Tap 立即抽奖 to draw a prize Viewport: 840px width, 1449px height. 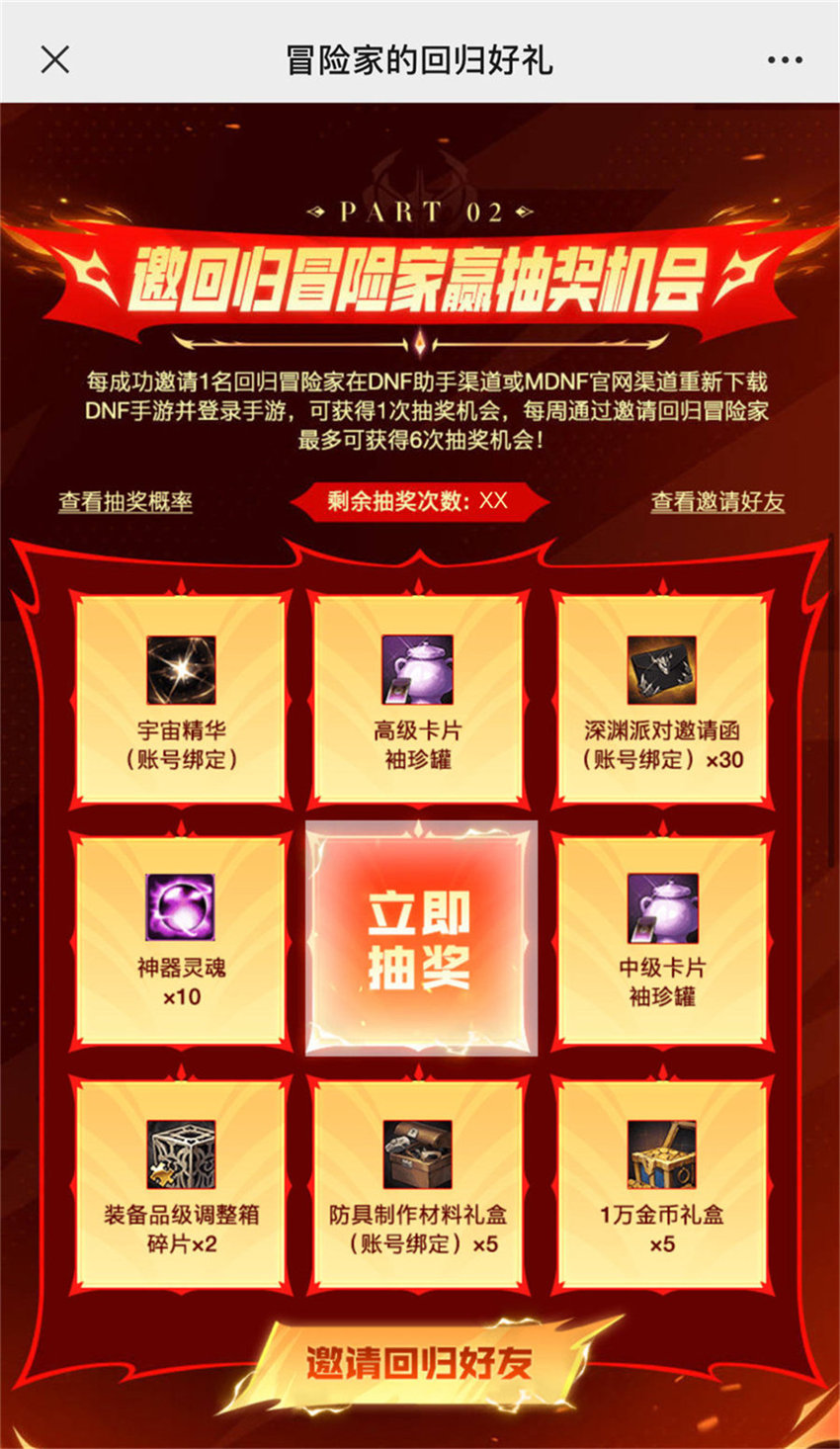point(420,939)
